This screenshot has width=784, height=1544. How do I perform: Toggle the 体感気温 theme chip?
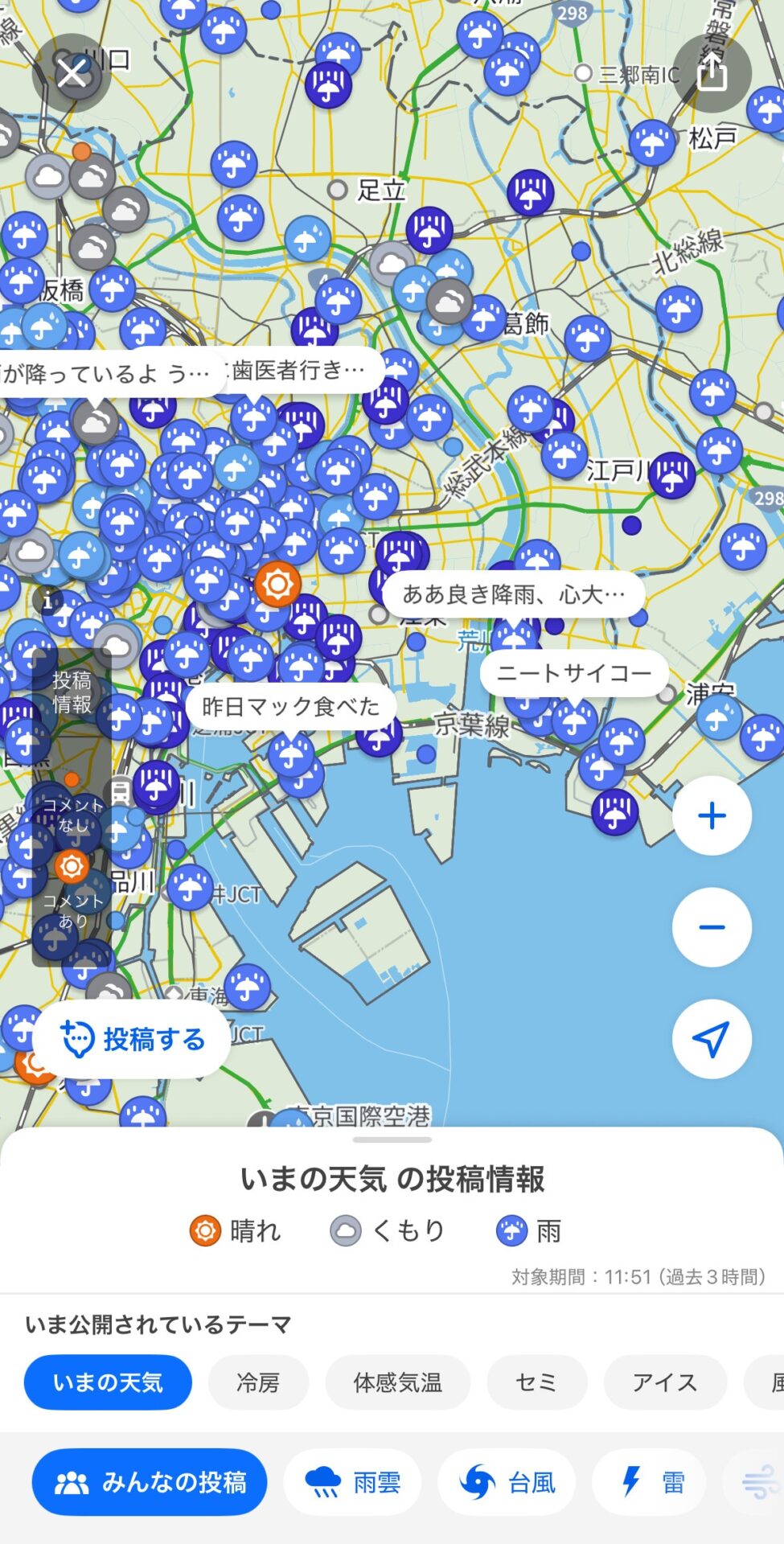click(397, 1383)
